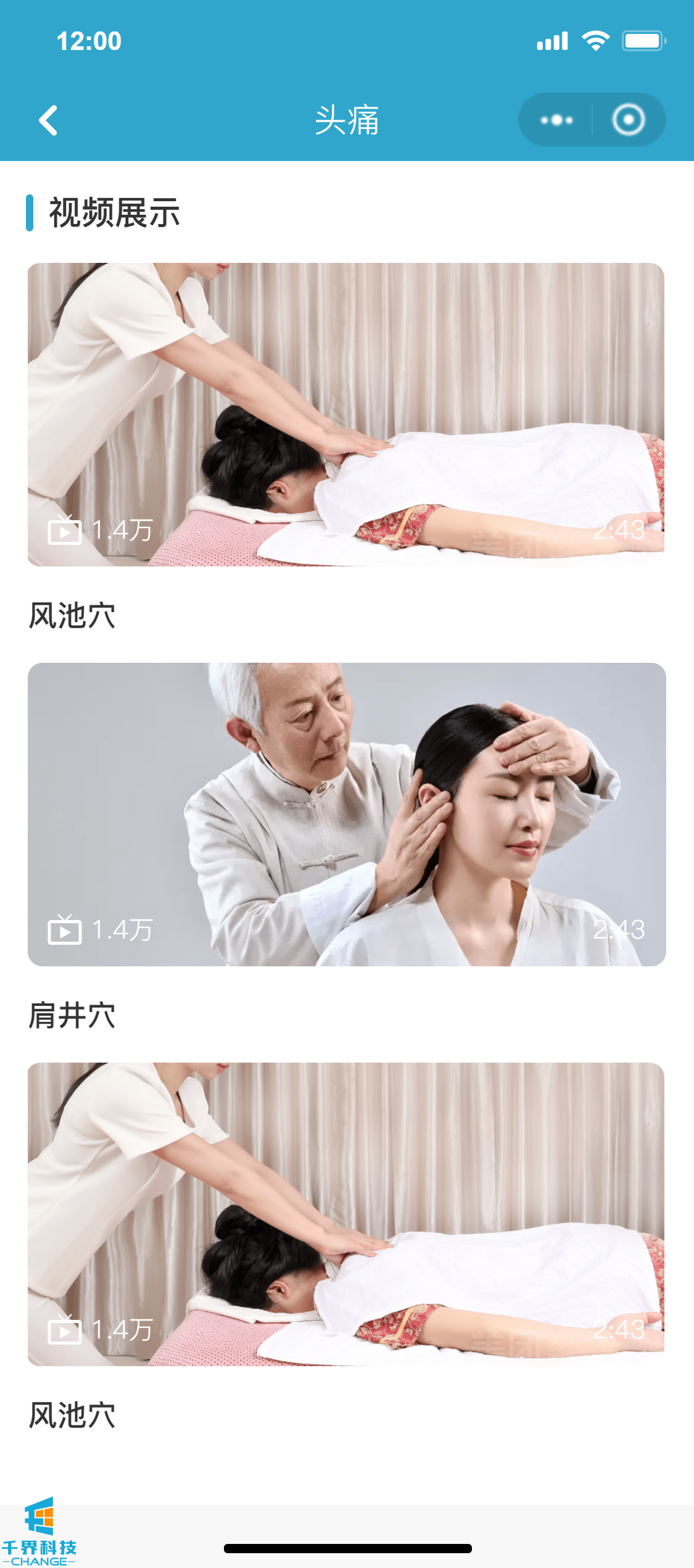Play the video titled 肩井穴
Screen dimensions: 694x1568
point(347,814)
